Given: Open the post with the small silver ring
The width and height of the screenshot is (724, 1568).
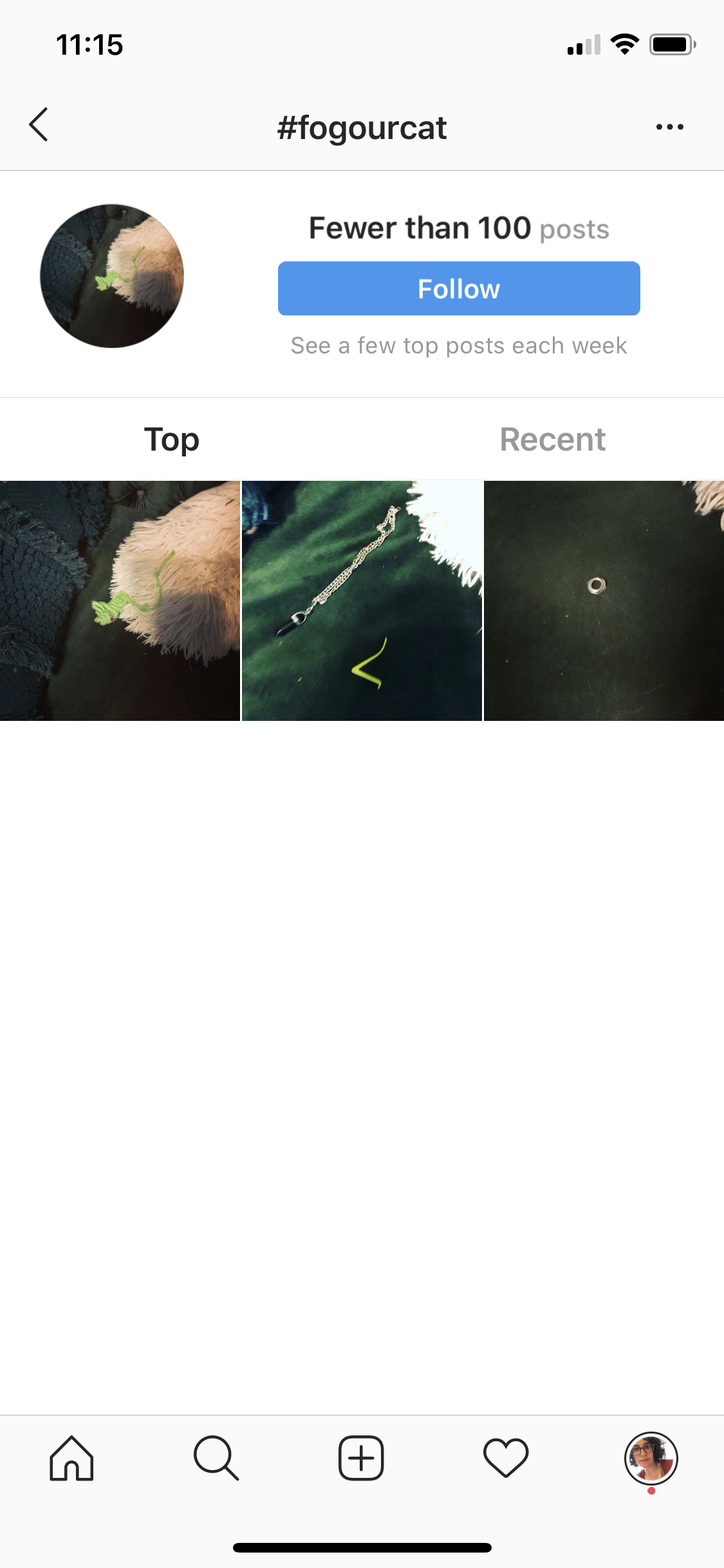Looking at the screenshot, I should click(604, 601).
